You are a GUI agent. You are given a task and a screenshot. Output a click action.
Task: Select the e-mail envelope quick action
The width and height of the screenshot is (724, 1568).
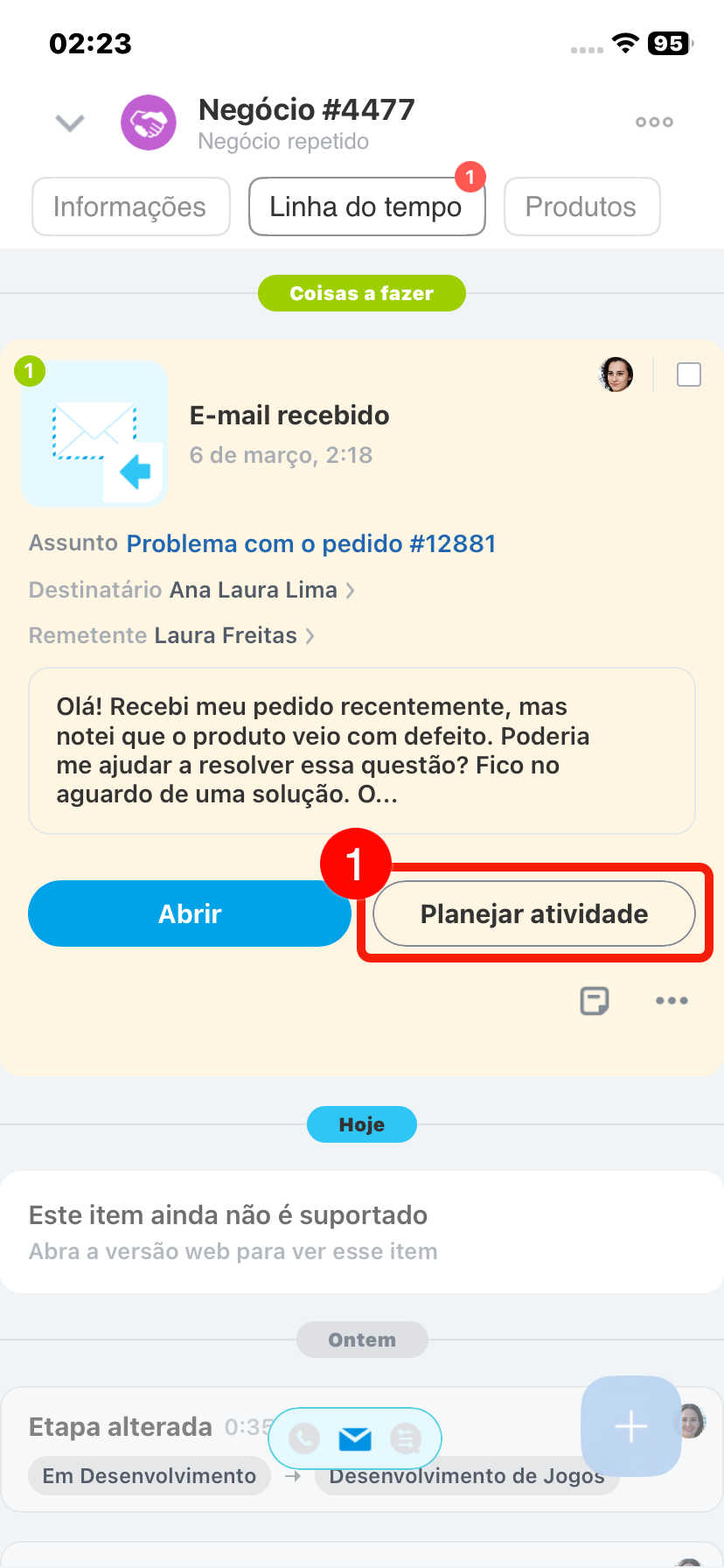tap(355, 1438)
